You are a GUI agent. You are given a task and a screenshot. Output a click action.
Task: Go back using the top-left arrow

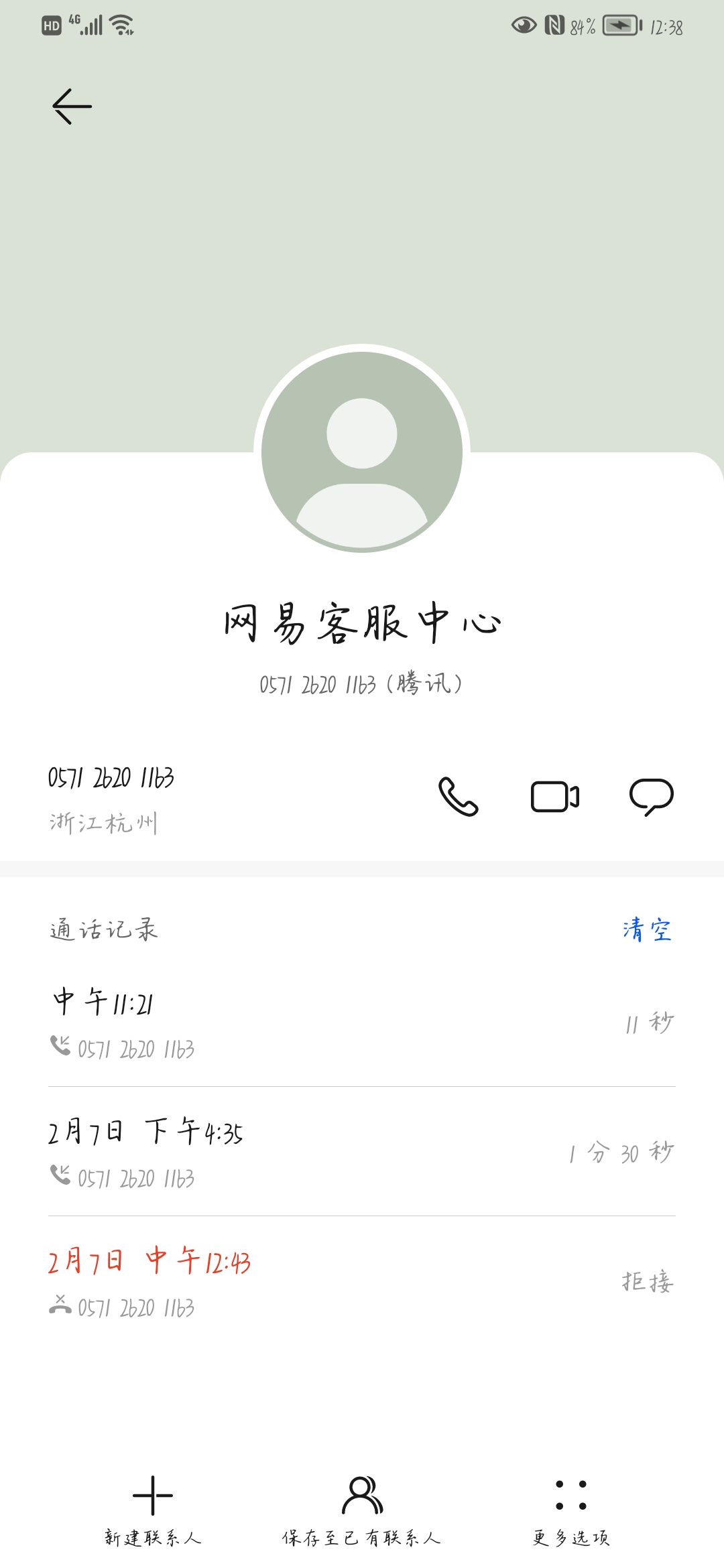[x=72, y=107]
